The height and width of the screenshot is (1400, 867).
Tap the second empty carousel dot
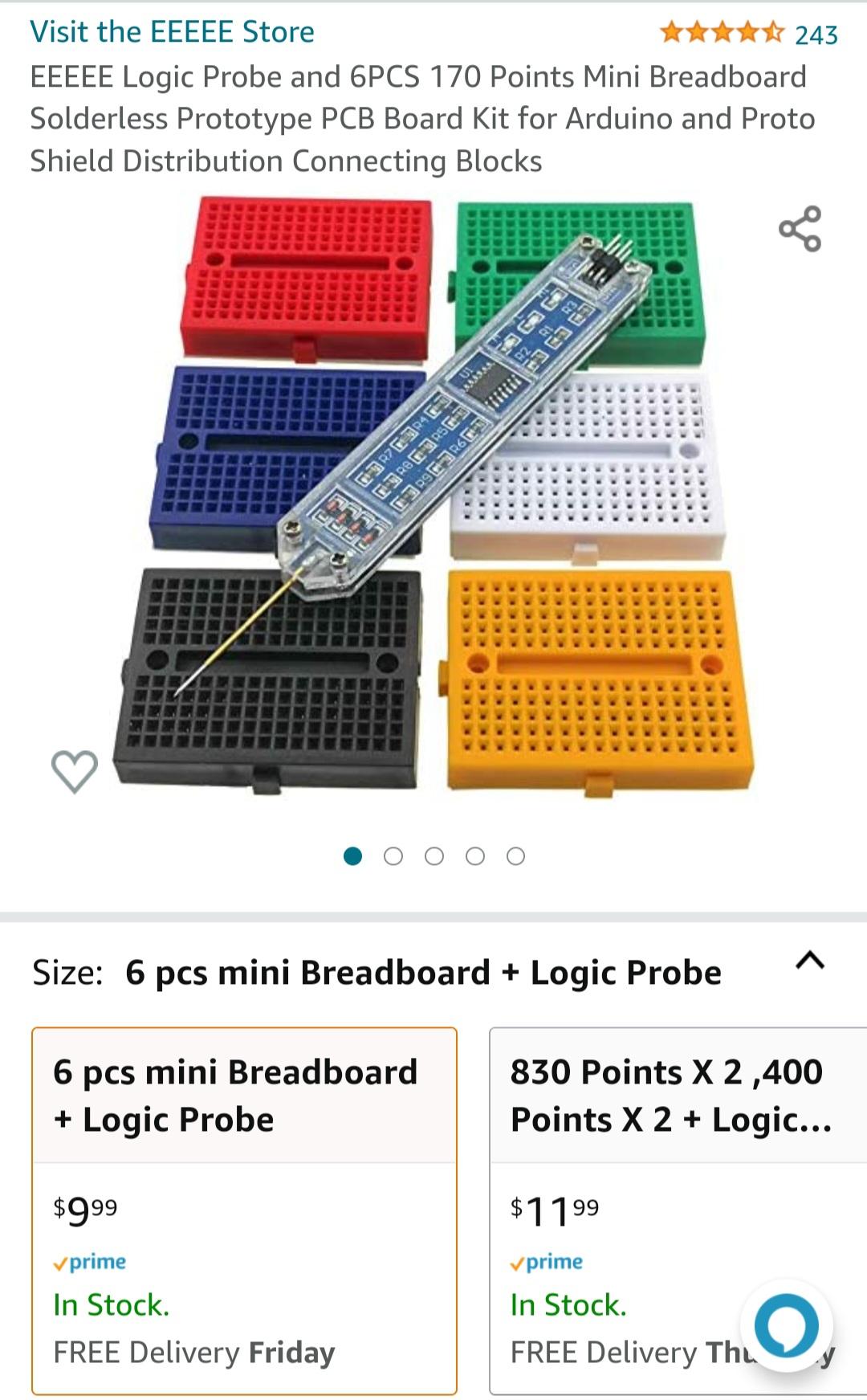[393, 856]
